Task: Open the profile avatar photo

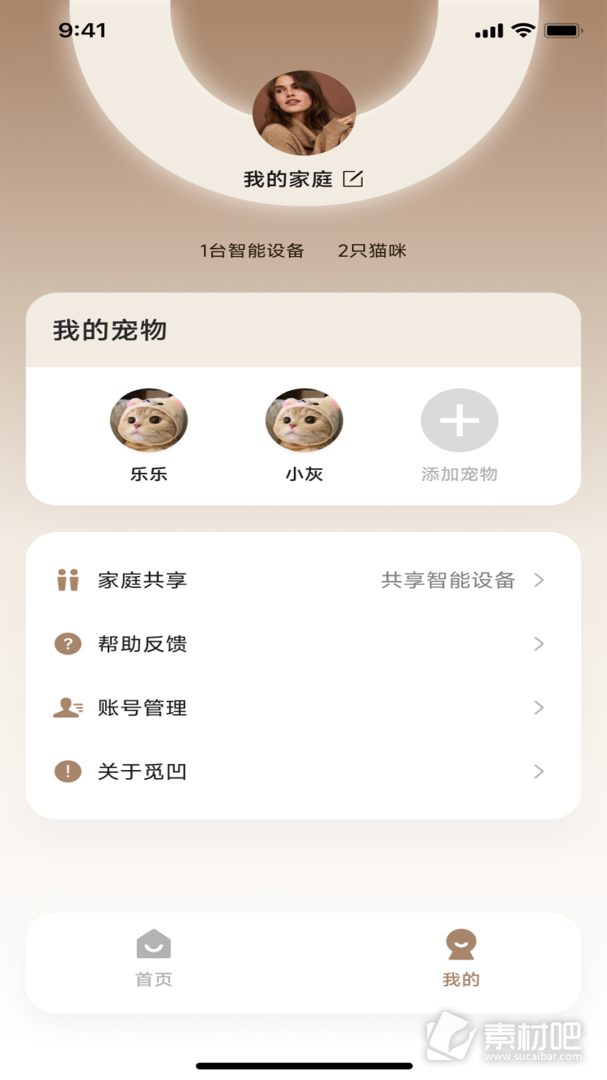Action: [304, 112]
